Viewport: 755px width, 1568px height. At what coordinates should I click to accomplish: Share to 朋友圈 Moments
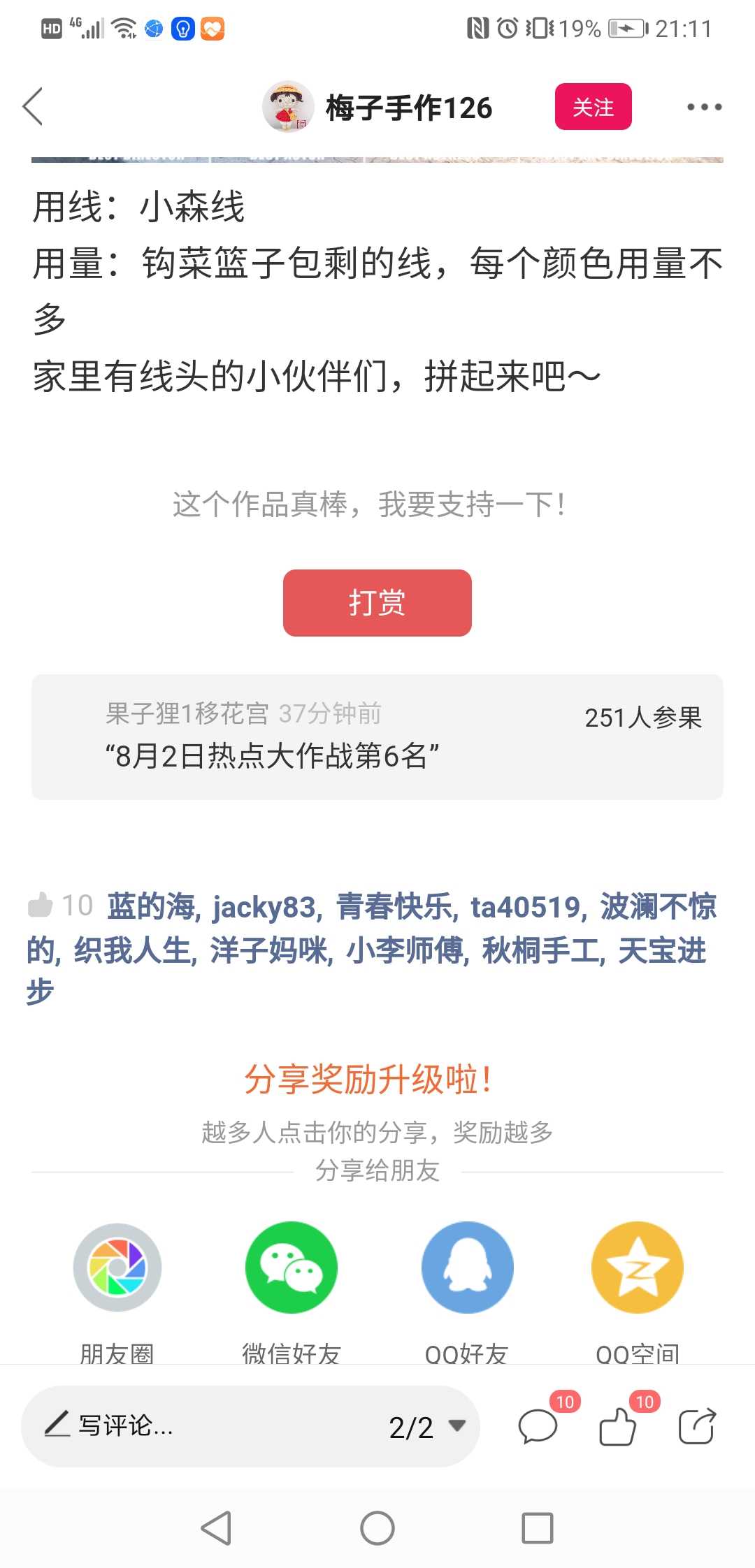pyautogui.click(x=117, y=1268)
